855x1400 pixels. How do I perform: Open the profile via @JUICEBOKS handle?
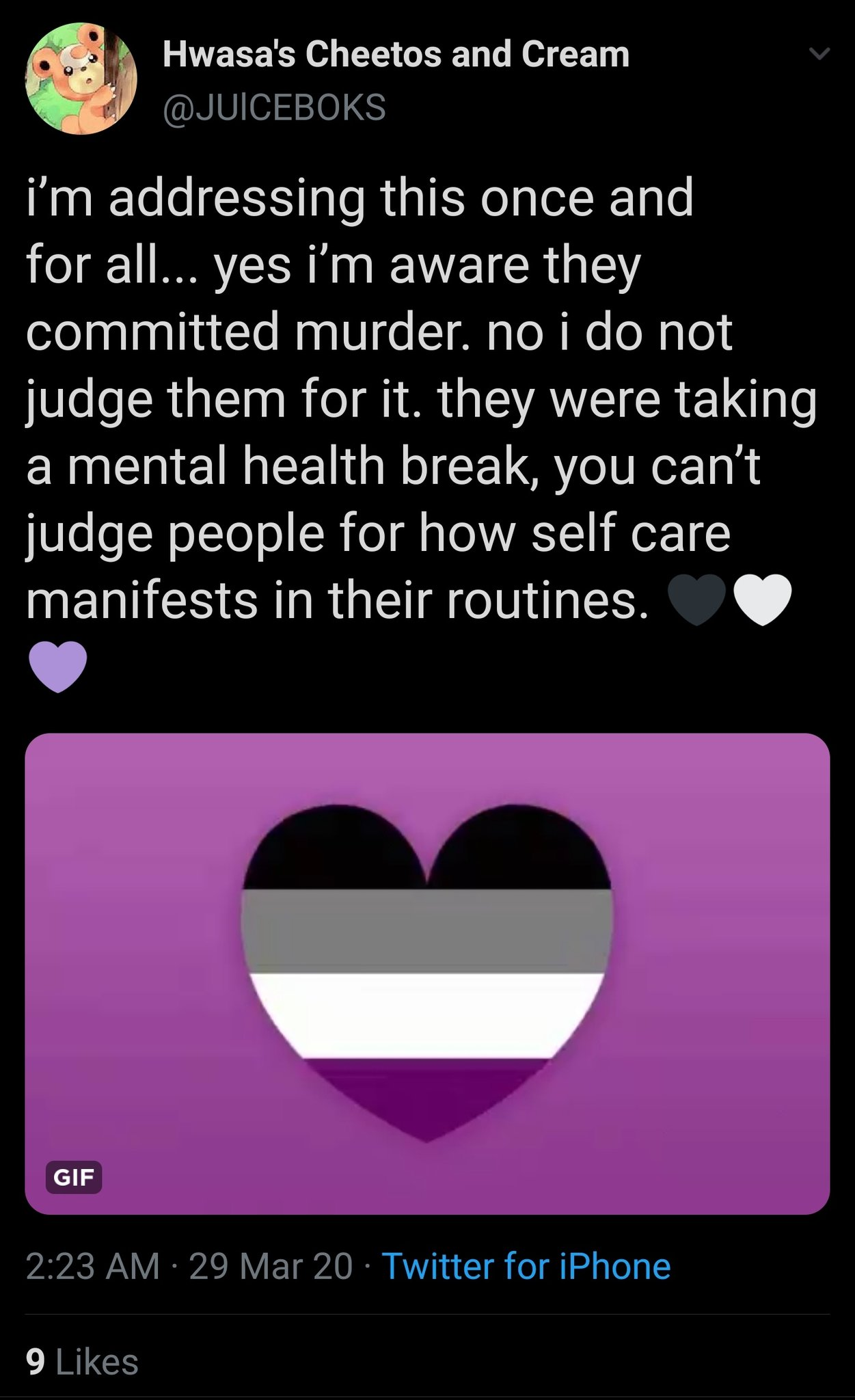tap(274, 107)
